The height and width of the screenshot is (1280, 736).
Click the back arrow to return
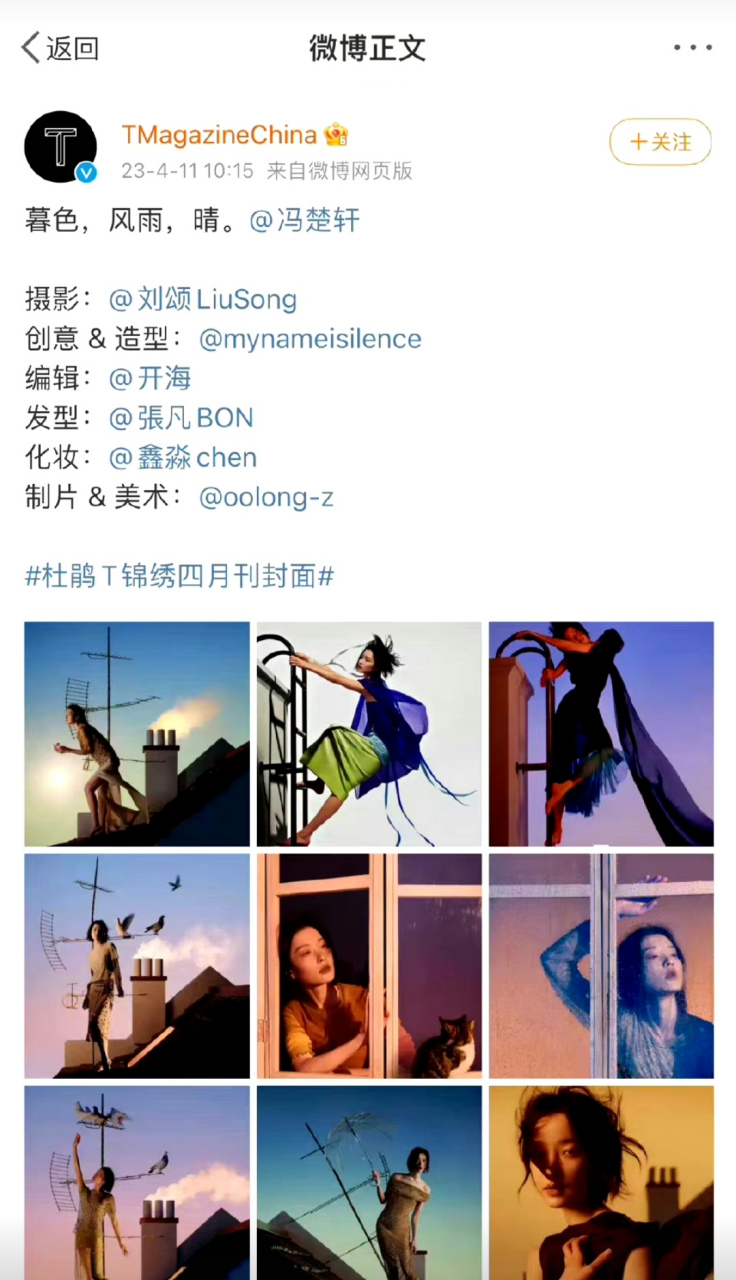28,47
